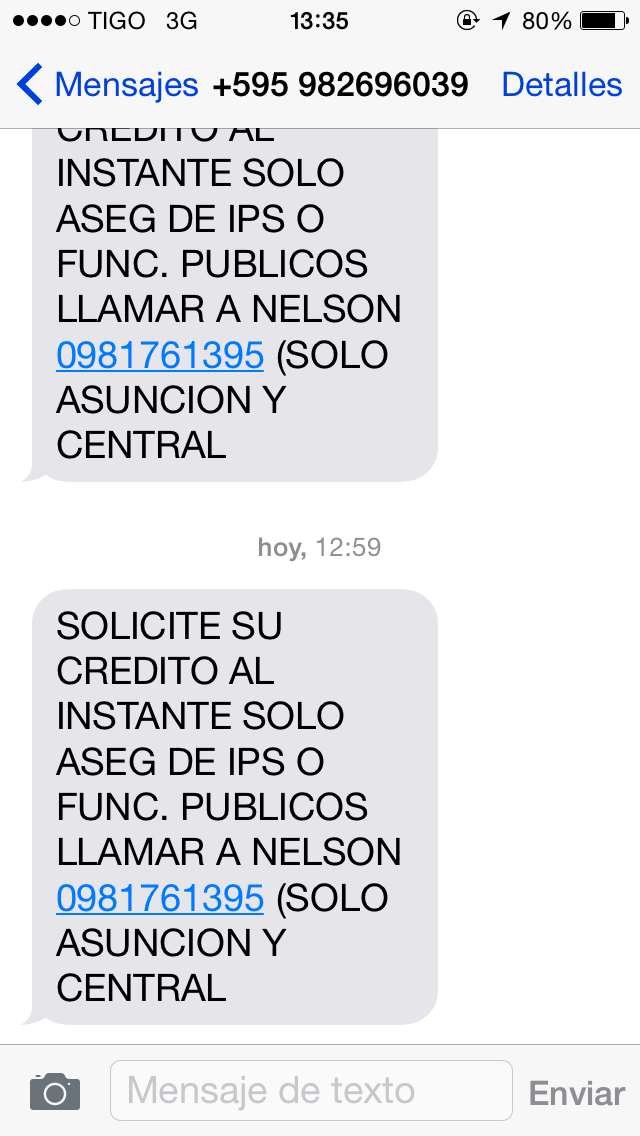Go back to Mensajes list

coord(107,85)
